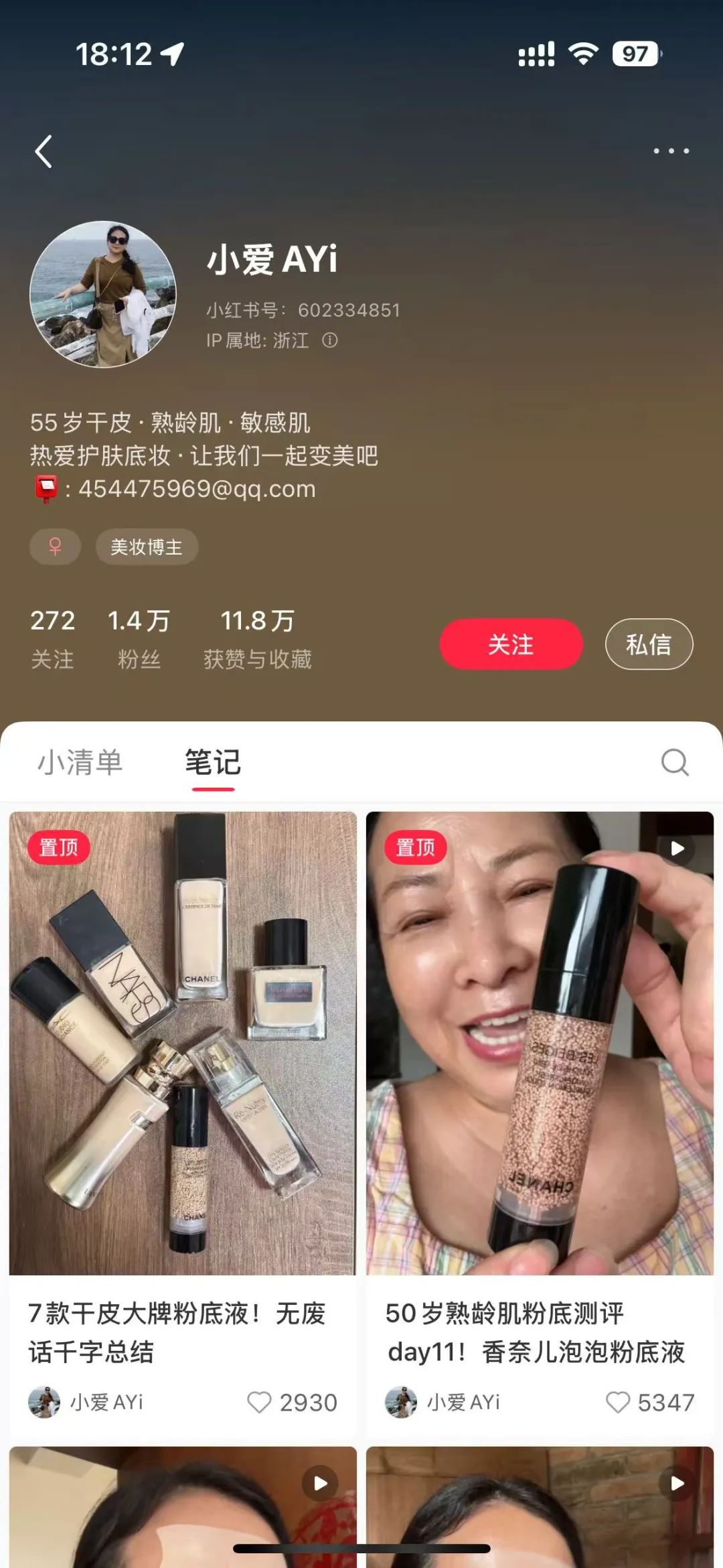Screen dimensions: 723x1568
Task: Go back using the top-left arrow
Action: tap(44, 151)
